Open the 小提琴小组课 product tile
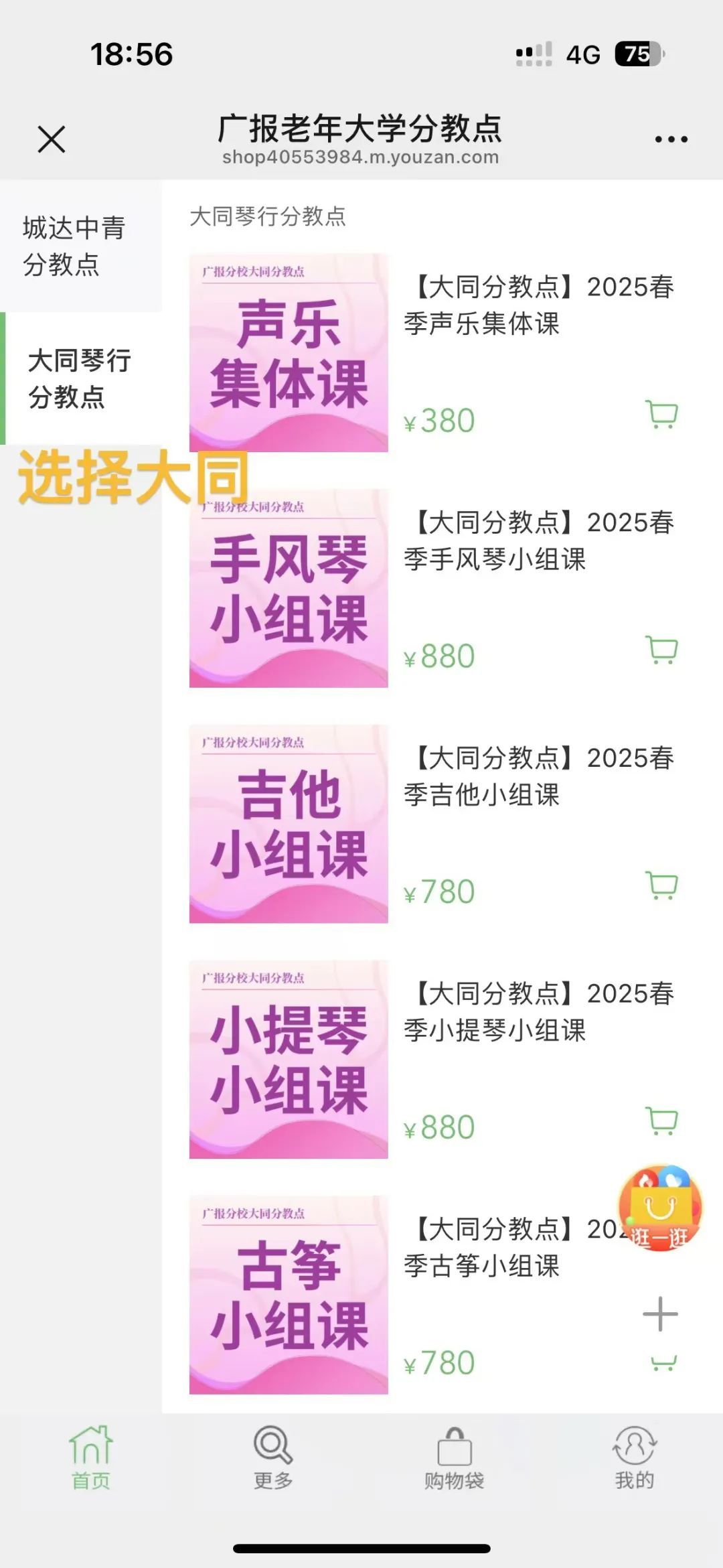This screenshot has width=723, height=1568. click(289, 1060)
